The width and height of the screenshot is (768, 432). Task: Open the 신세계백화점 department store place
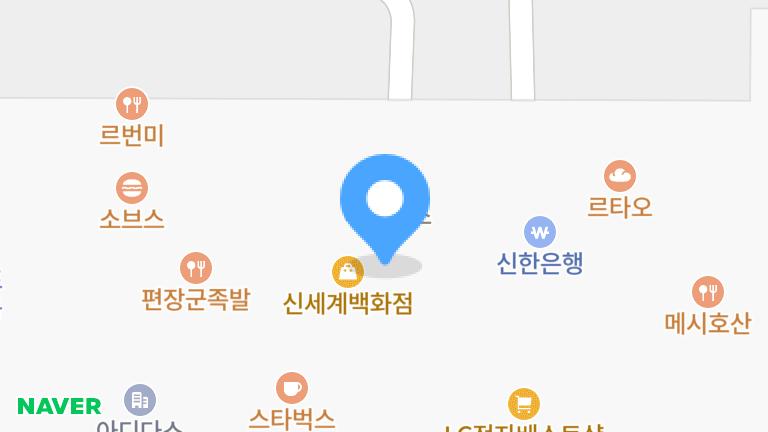(x=348, y=271)
